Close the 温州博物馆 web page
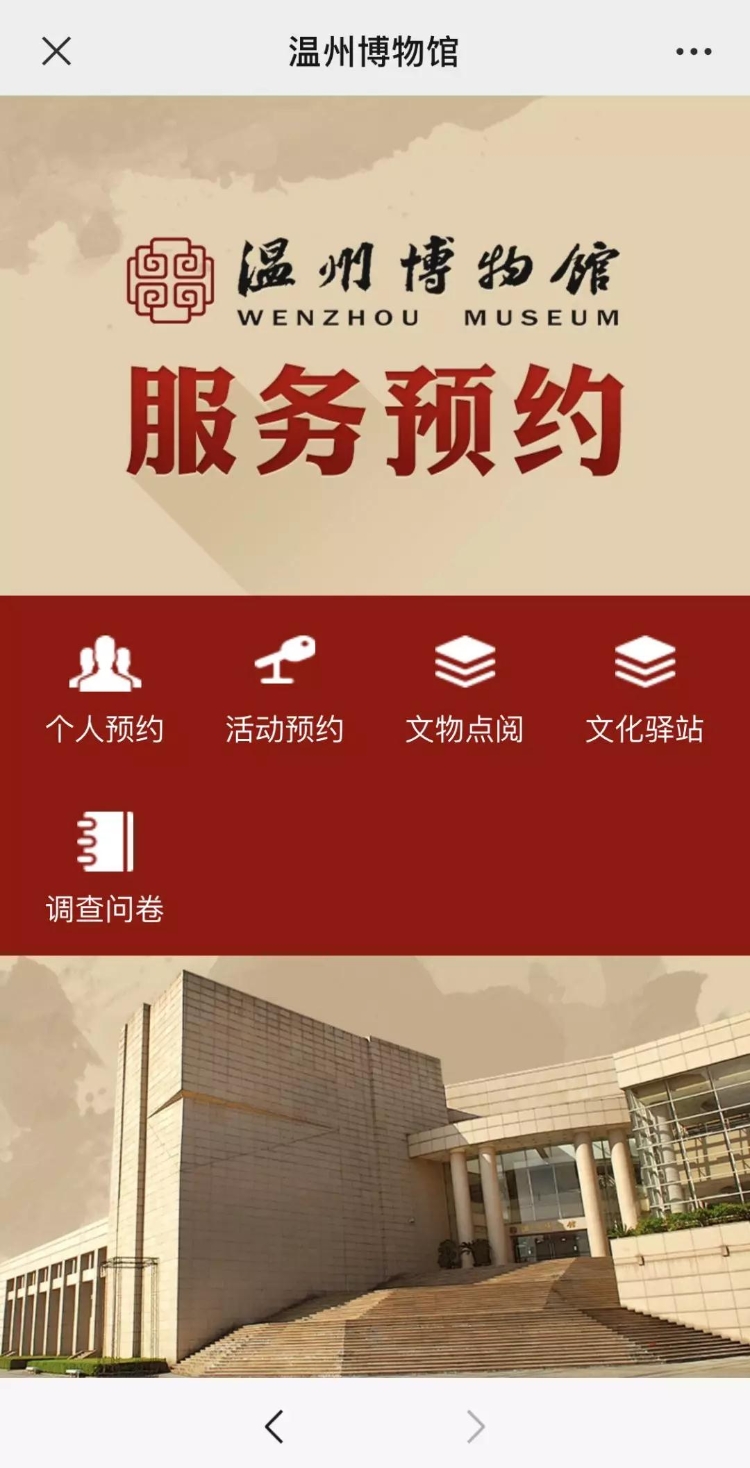 click(56, 51)
